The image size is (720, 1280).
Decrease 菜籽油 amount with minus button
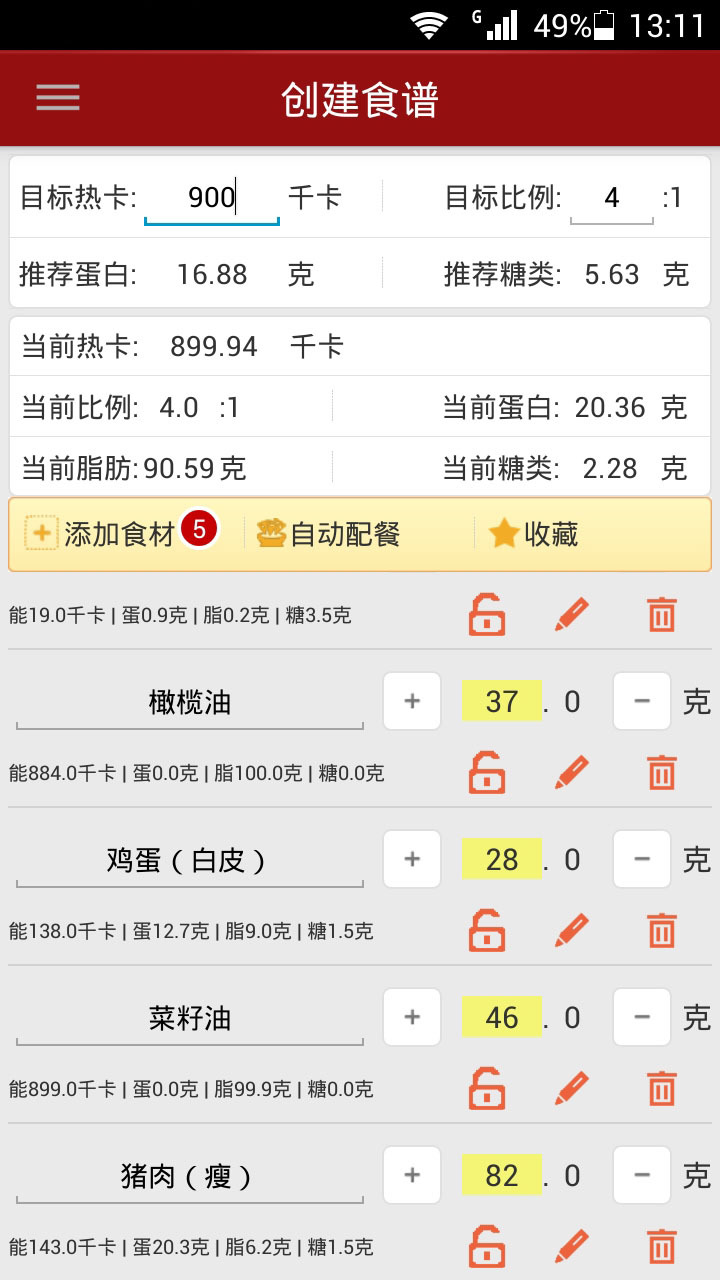pos(641,1017)
